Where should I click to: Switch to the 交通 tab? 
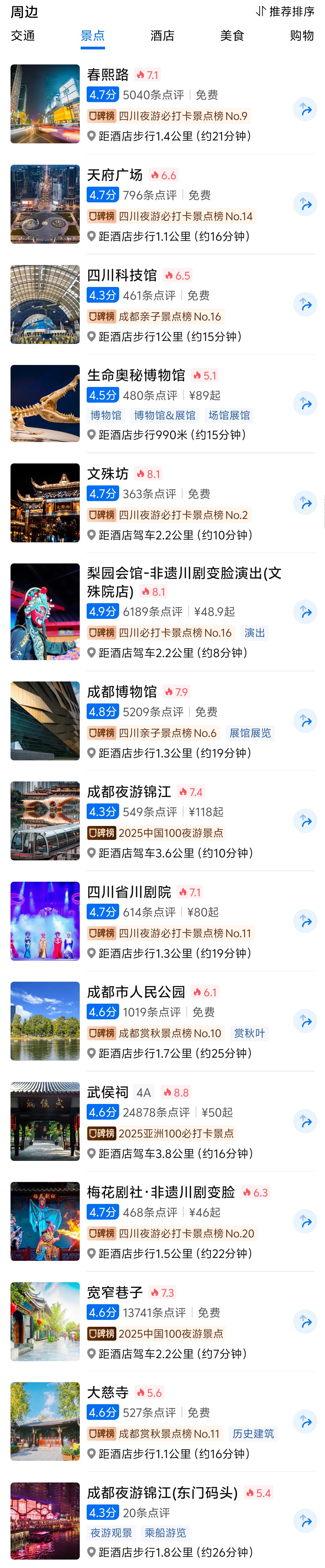pos(23,36)
